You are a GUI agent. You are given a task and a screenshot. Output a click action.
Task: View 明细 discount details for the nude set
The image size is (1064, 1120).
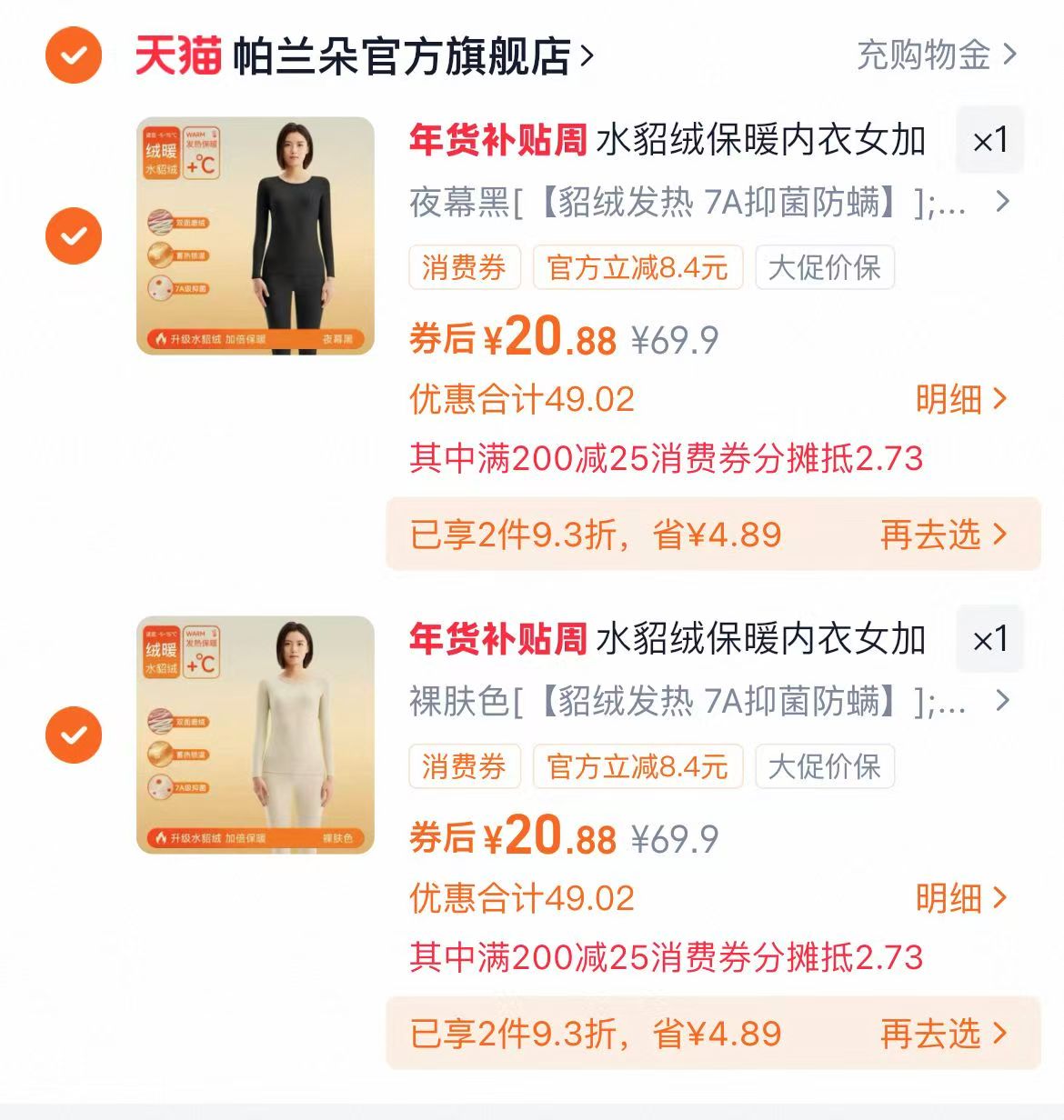click(959, 898)
